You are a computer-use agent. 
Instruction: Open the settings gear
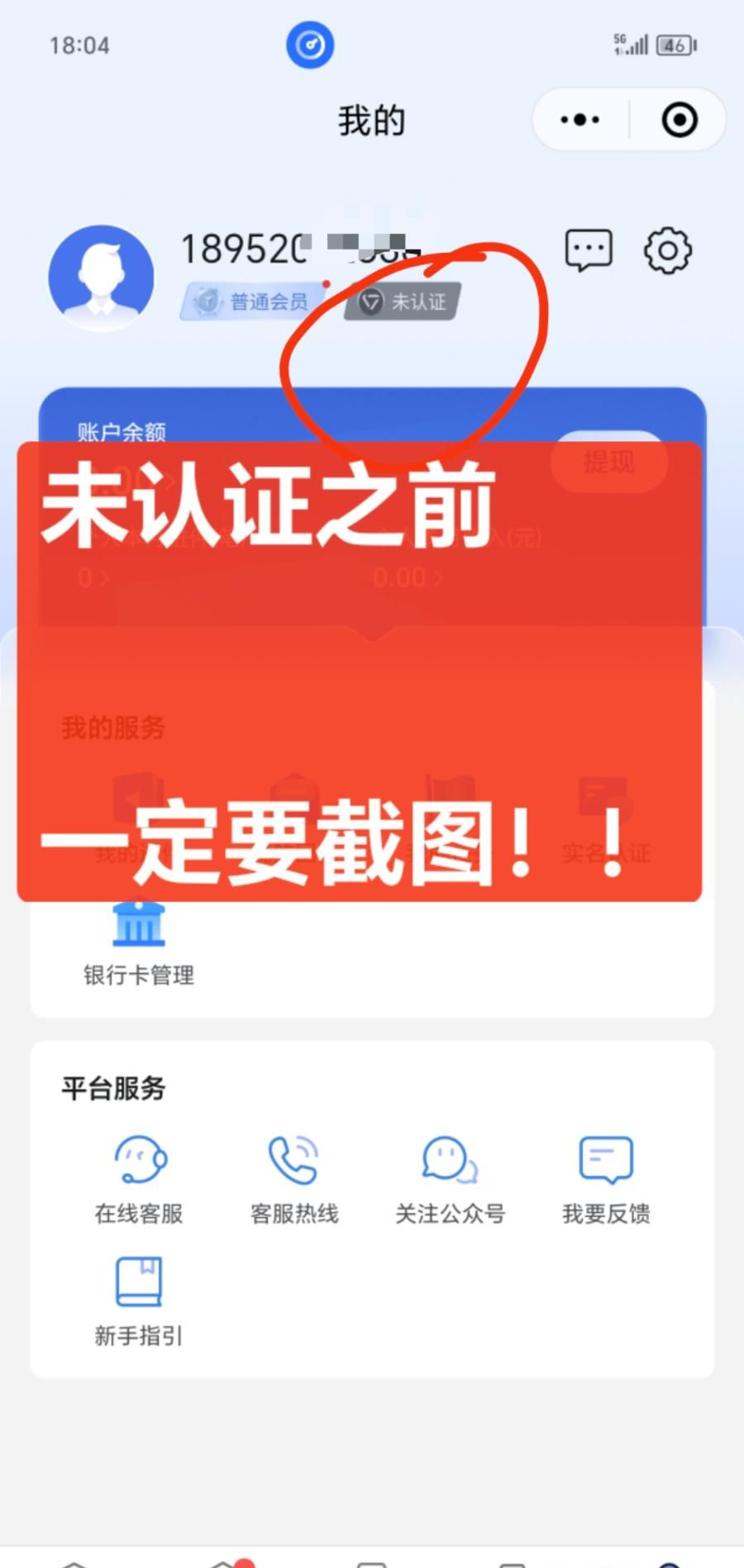[667, 250]
